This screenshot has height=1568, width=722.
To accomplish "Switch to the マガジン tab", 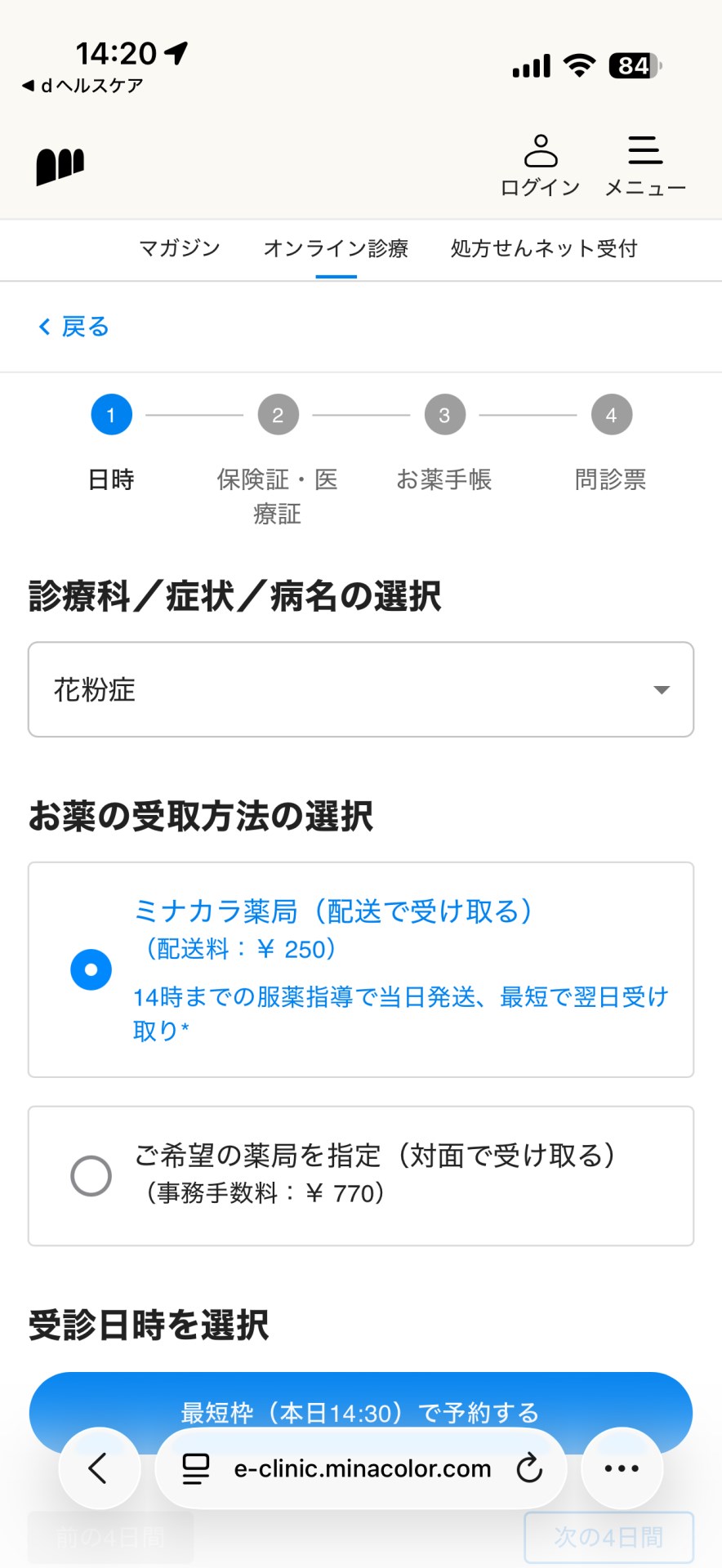I will (x=180, y=248).
